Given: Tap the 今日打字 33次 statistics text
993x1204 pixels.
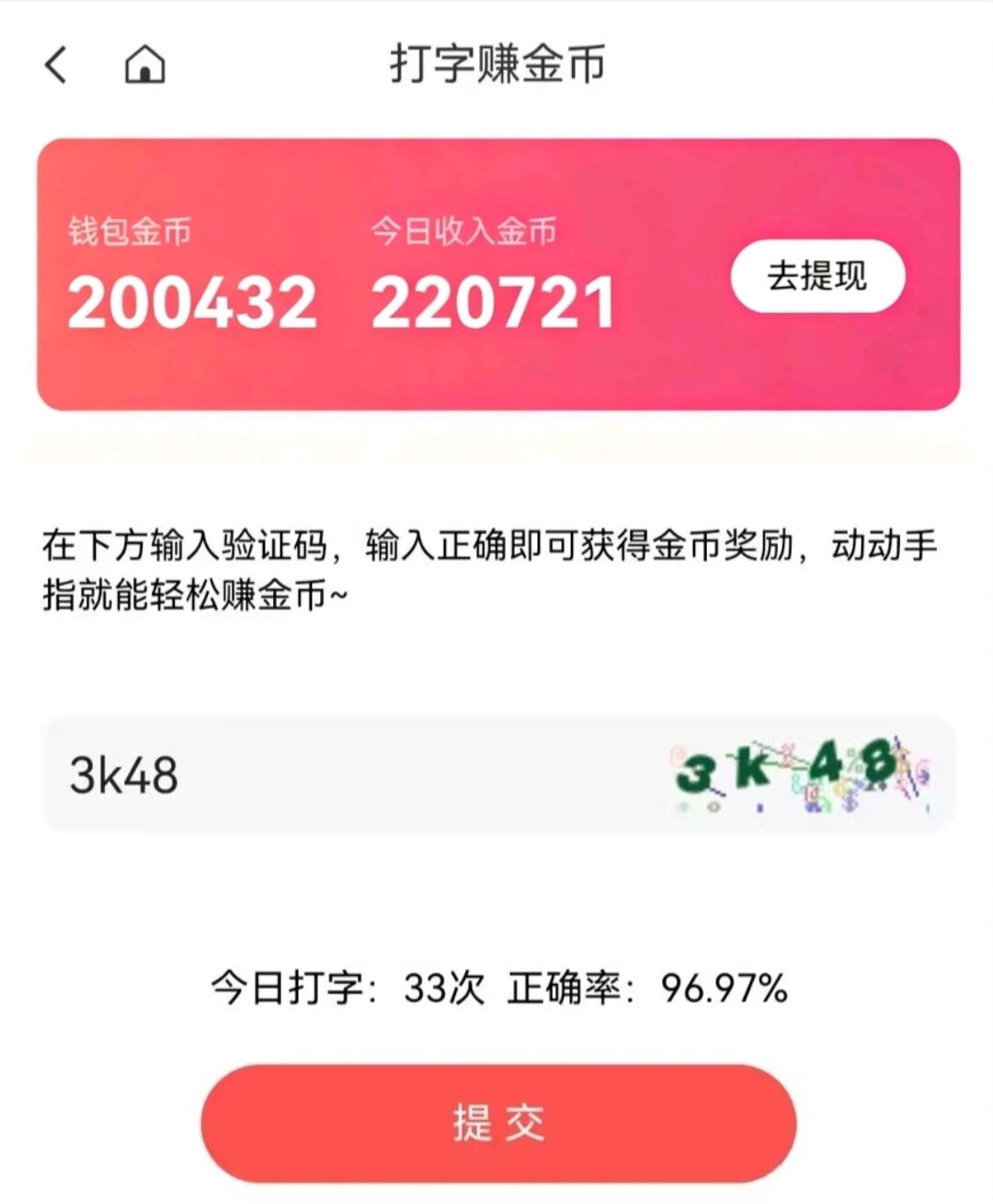Looking at the screenshot, I should [x=336, y=991].
